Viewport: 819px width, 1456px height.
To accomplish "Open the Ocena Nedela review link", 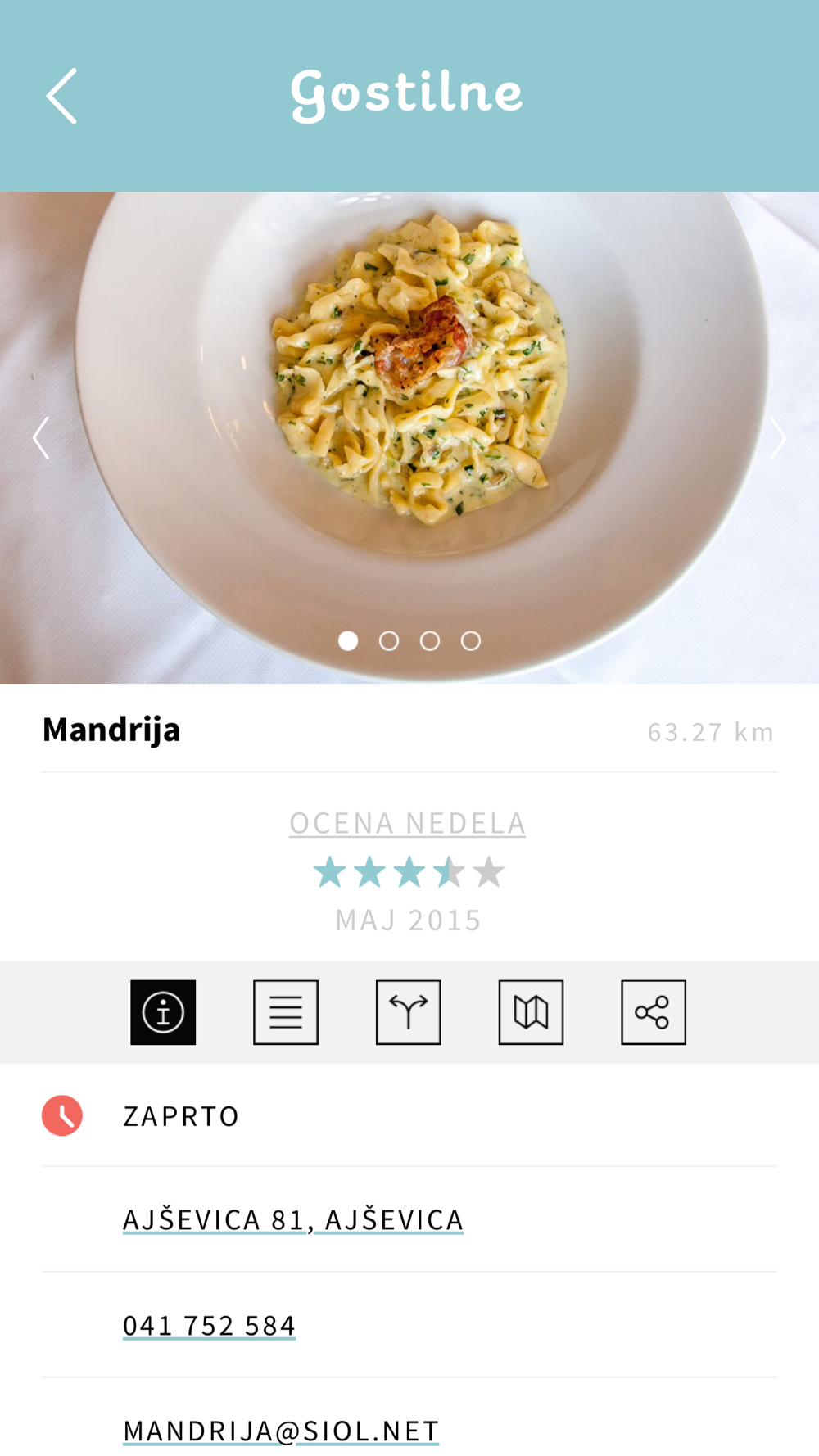I will [407, 823].
